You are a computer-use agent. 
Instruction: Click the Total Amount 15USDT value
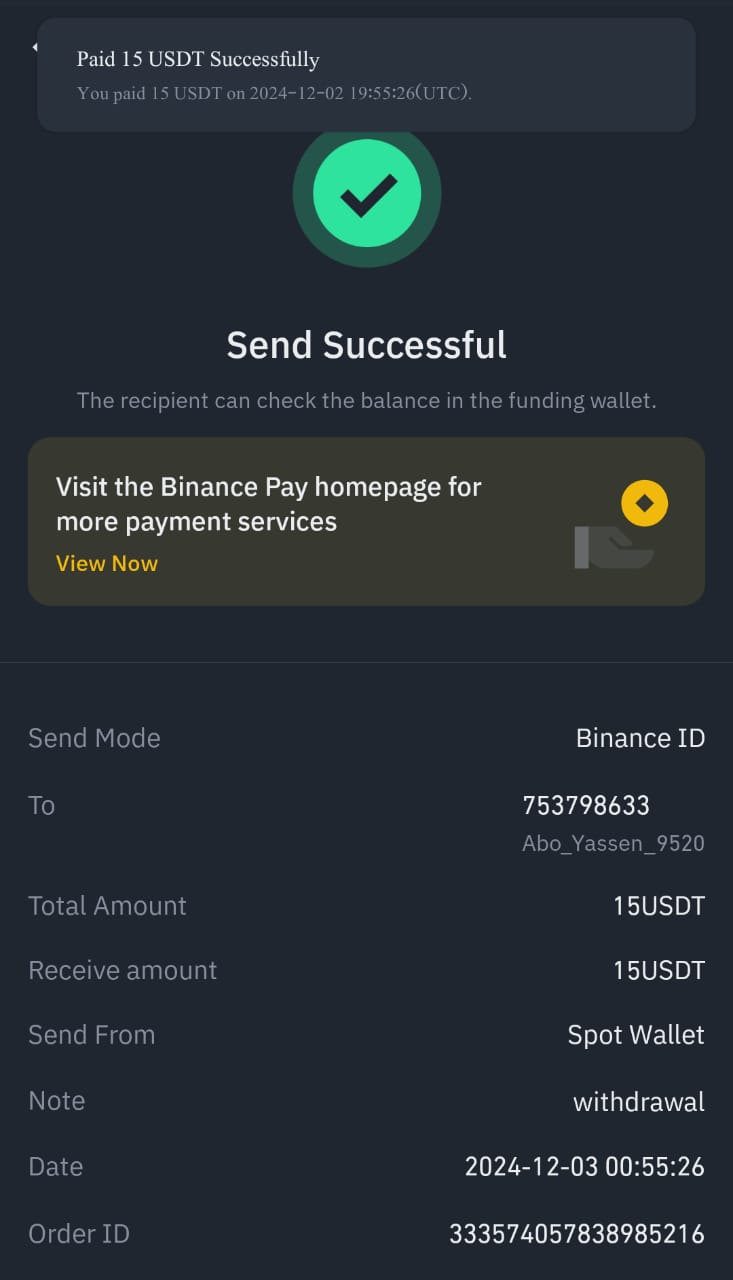(660, 906)
